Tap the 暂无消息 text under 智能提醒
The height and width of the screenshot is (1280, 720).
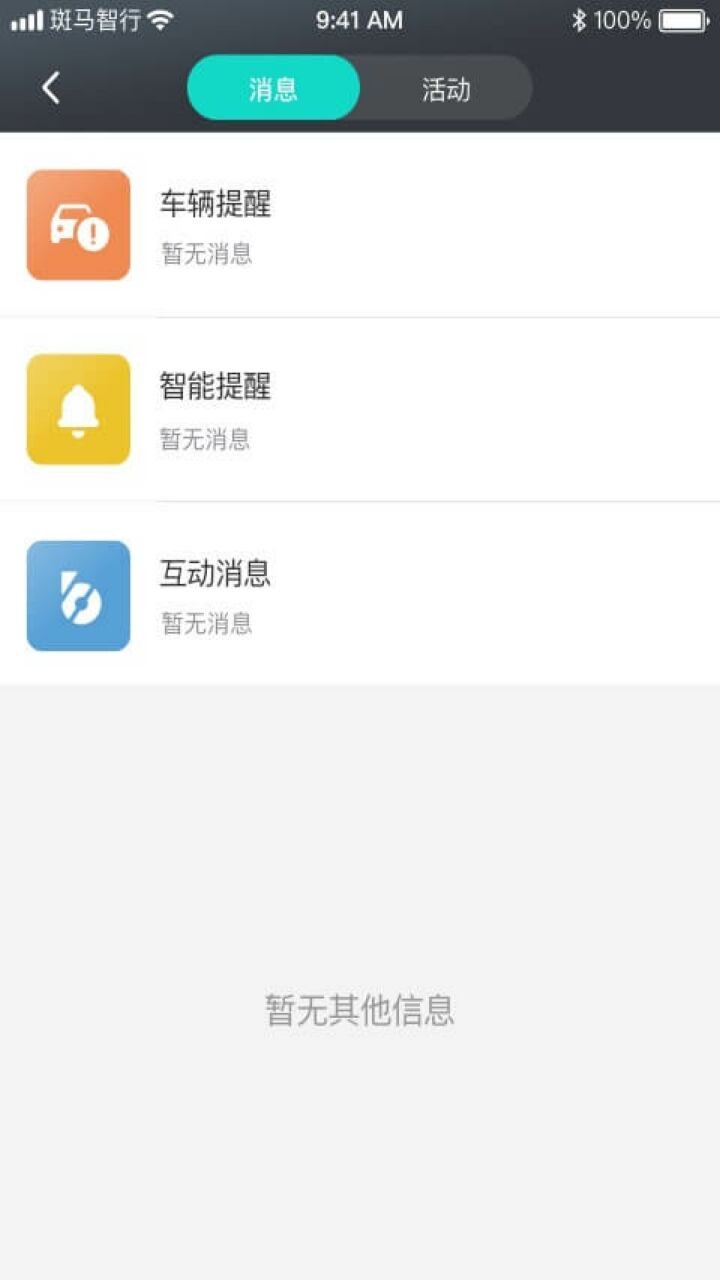(x=205, y=439)
